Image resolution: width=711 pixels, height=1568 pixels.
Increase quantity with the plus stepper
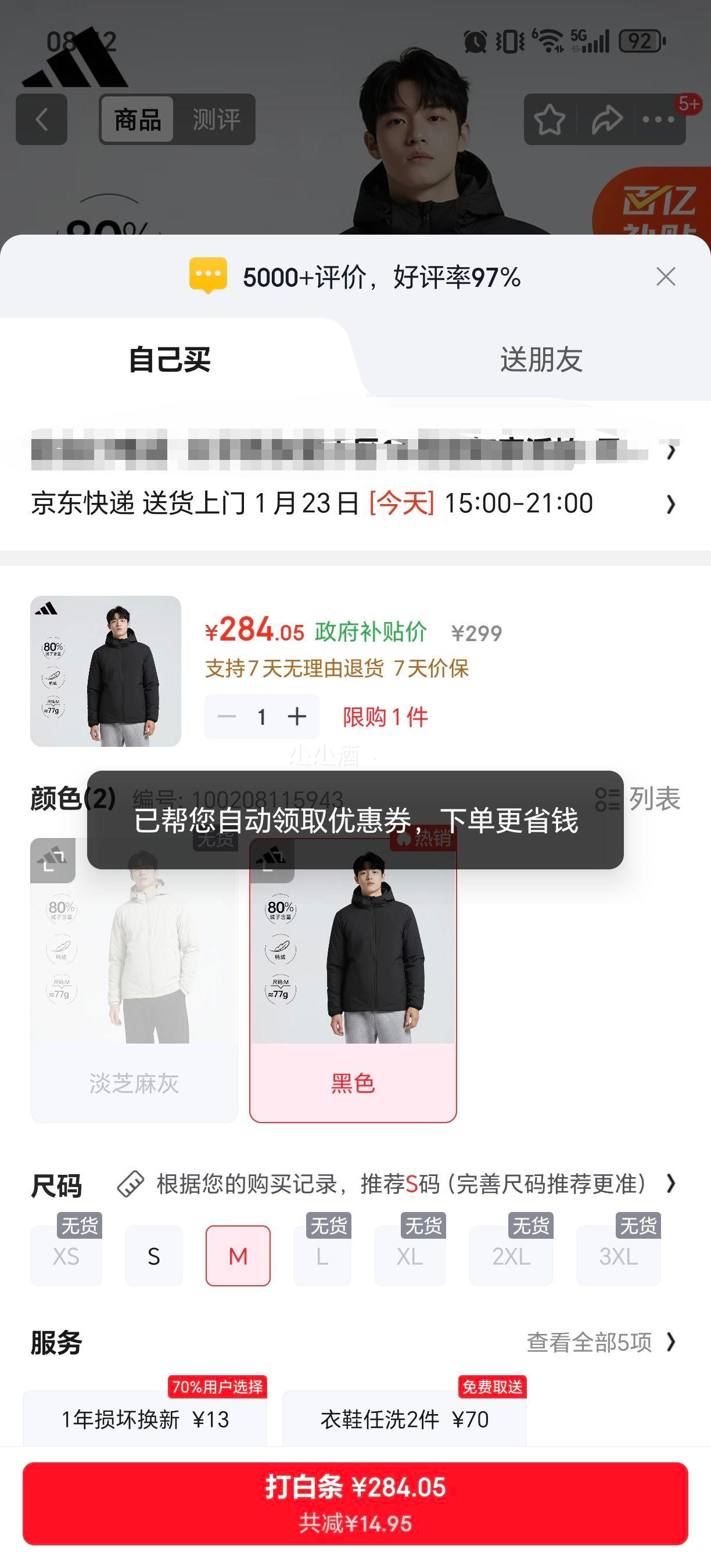tap(297, 717)
